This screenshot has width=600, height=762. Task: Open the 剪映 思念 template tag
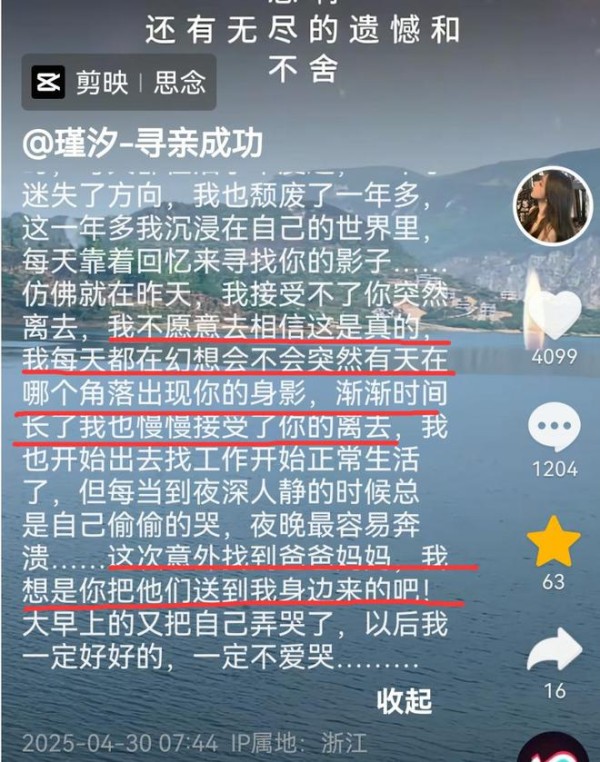[x=118, y=82]
